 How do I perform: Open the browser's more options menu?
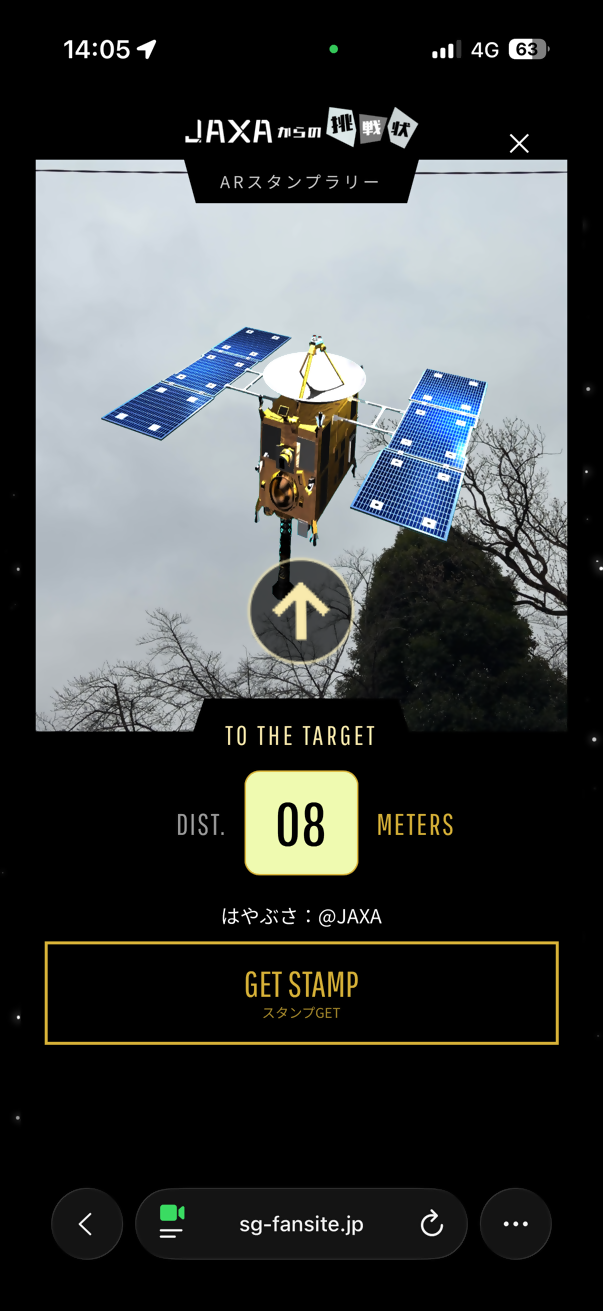(x=515, y=1224)
